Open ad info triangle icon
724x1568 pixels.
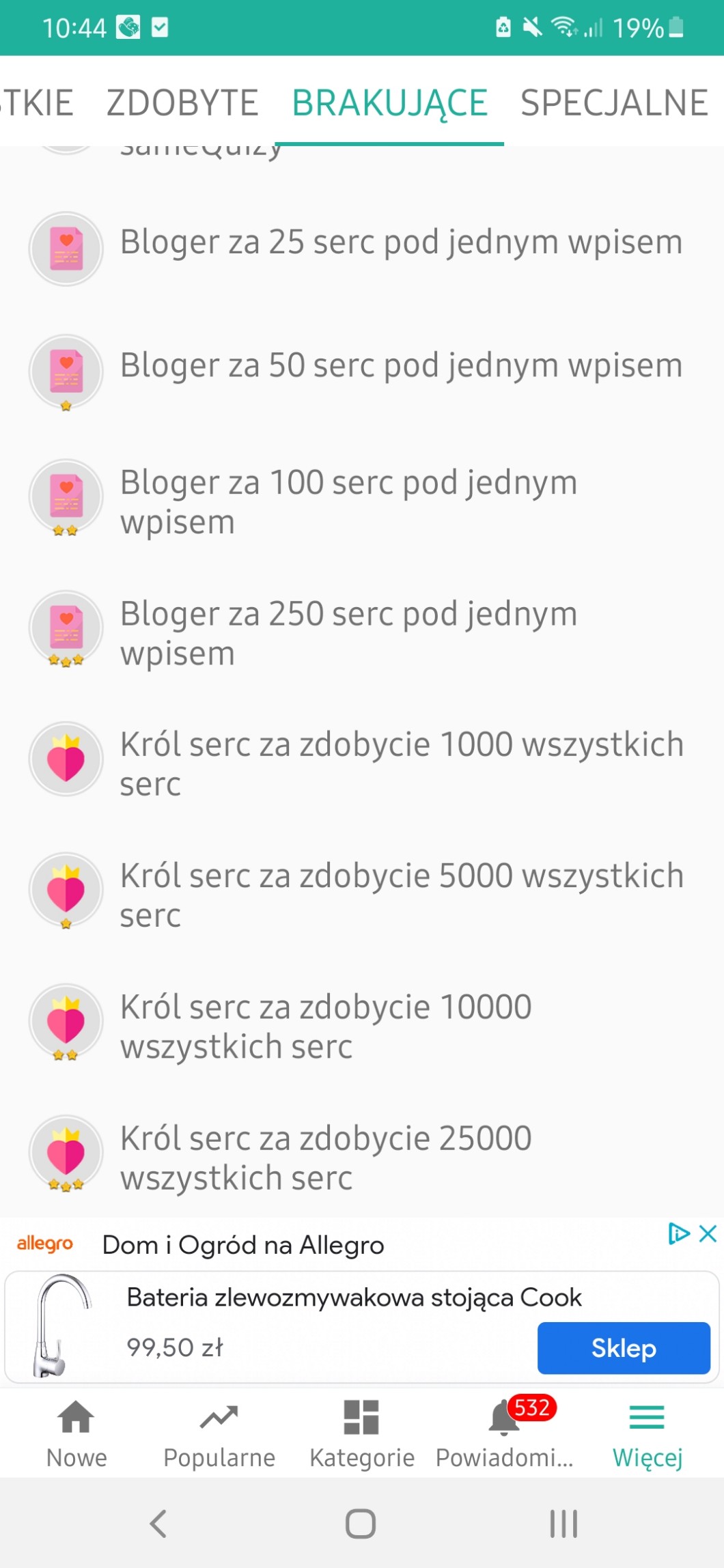(x=678, y=1233)
